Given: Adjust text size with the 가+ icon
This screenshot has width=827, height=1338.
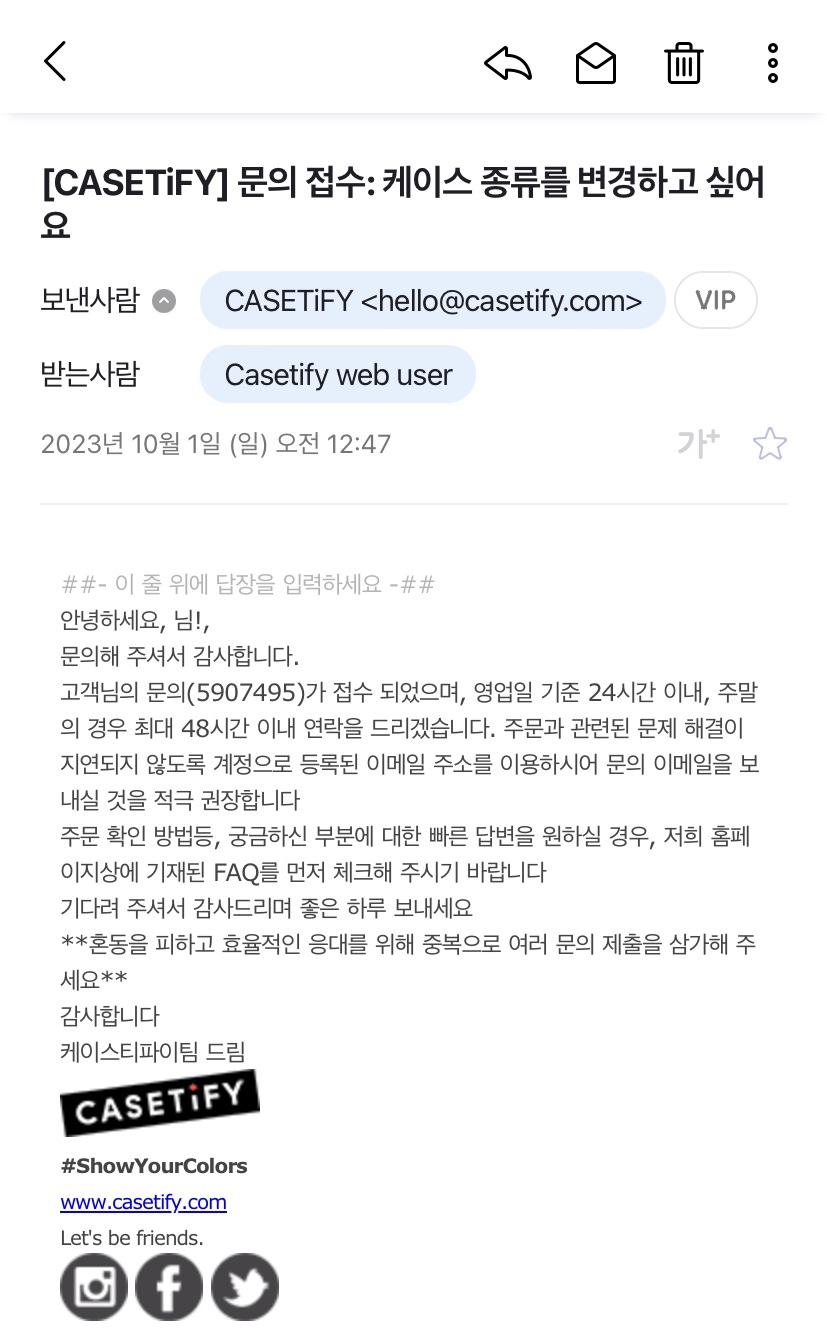Looking at the screenshot, I should click(698, 443).
